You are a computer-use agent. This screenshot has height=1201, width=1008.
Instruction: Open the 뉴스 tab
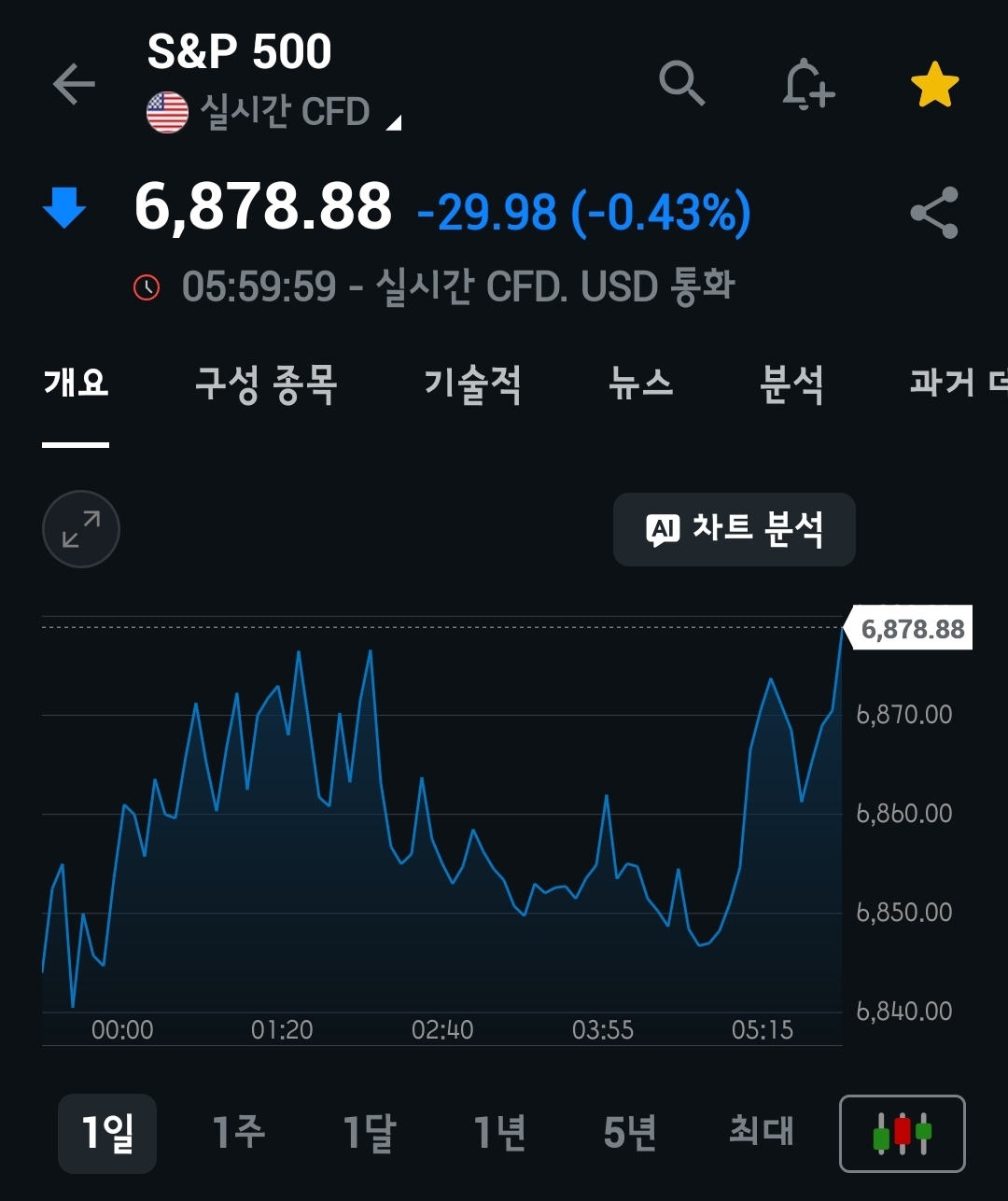[x=640, y=384]
